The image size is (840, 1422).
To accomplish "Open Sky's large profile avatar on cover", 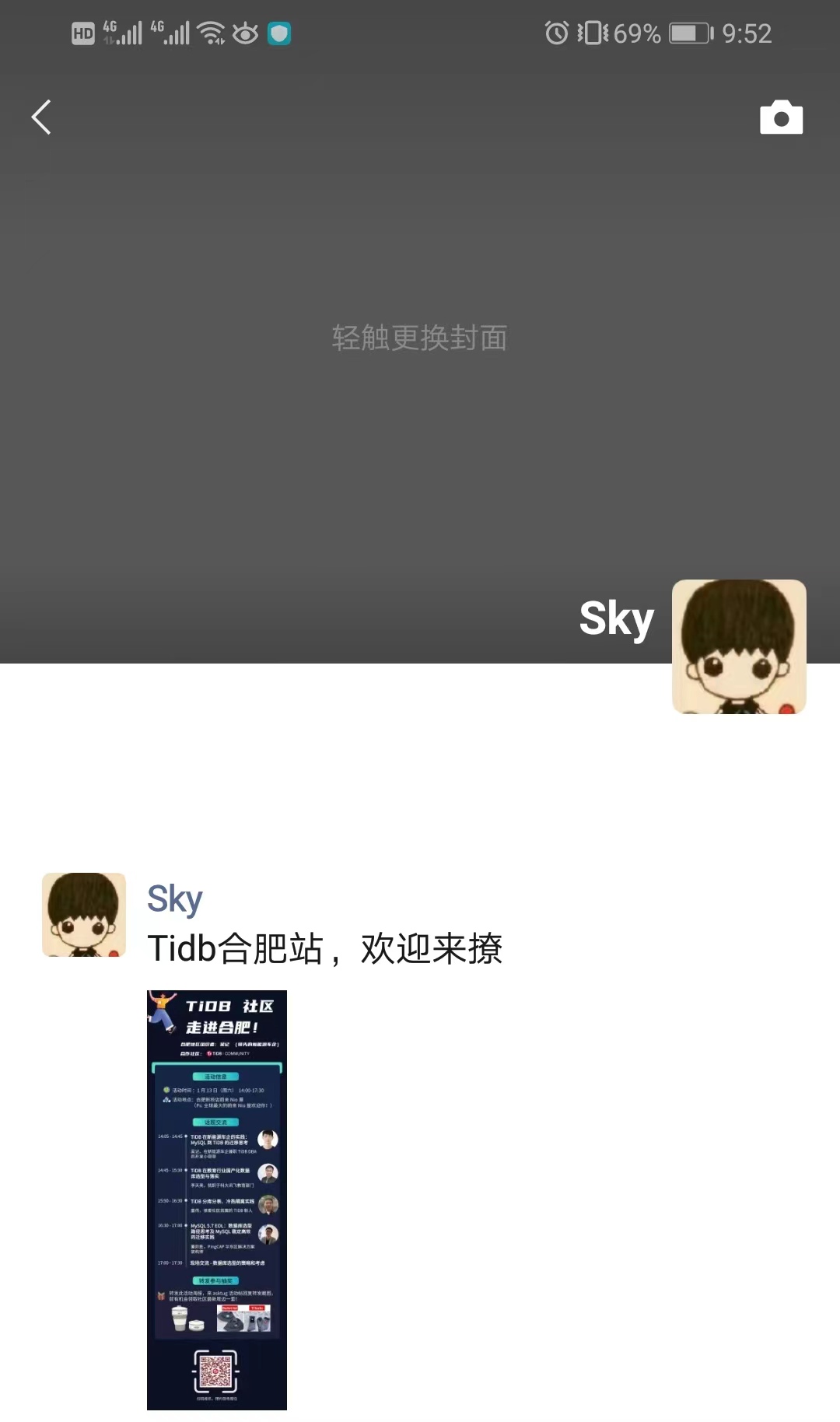I will click(x=739, y=646).
